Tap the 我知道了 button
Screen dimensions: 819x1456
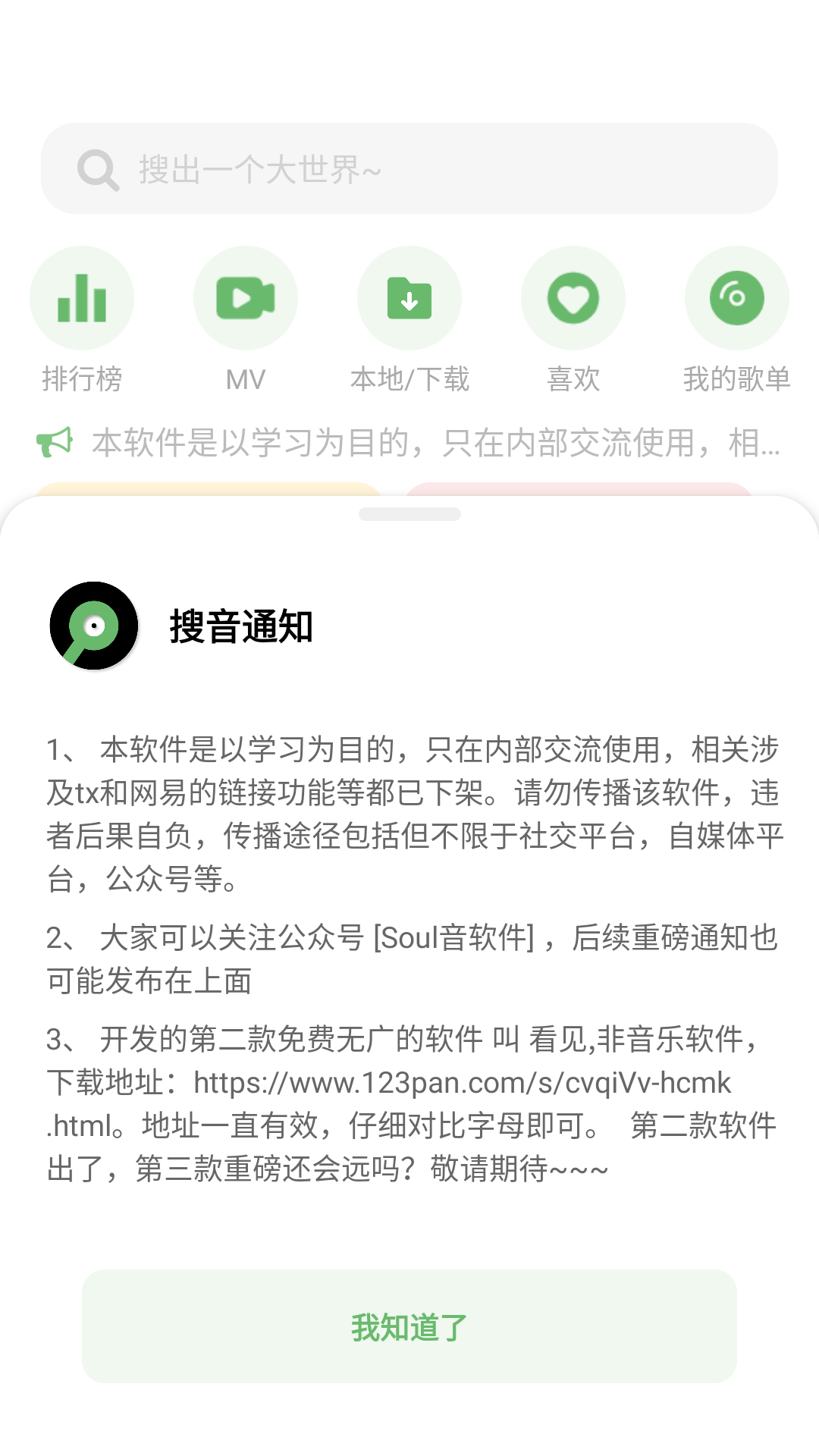[409, 1326]
